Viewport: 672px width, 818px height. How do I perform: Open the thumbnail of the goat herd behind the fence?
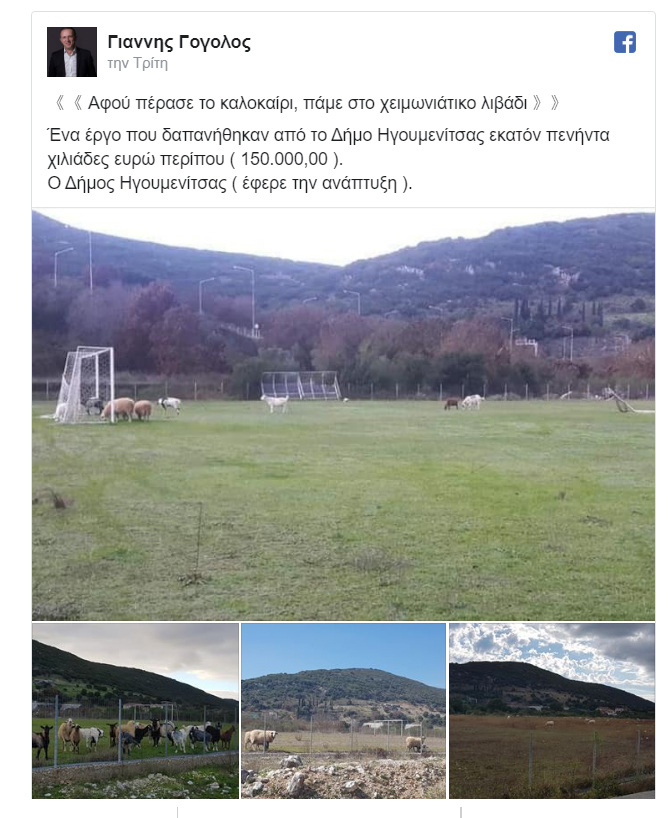135,710
